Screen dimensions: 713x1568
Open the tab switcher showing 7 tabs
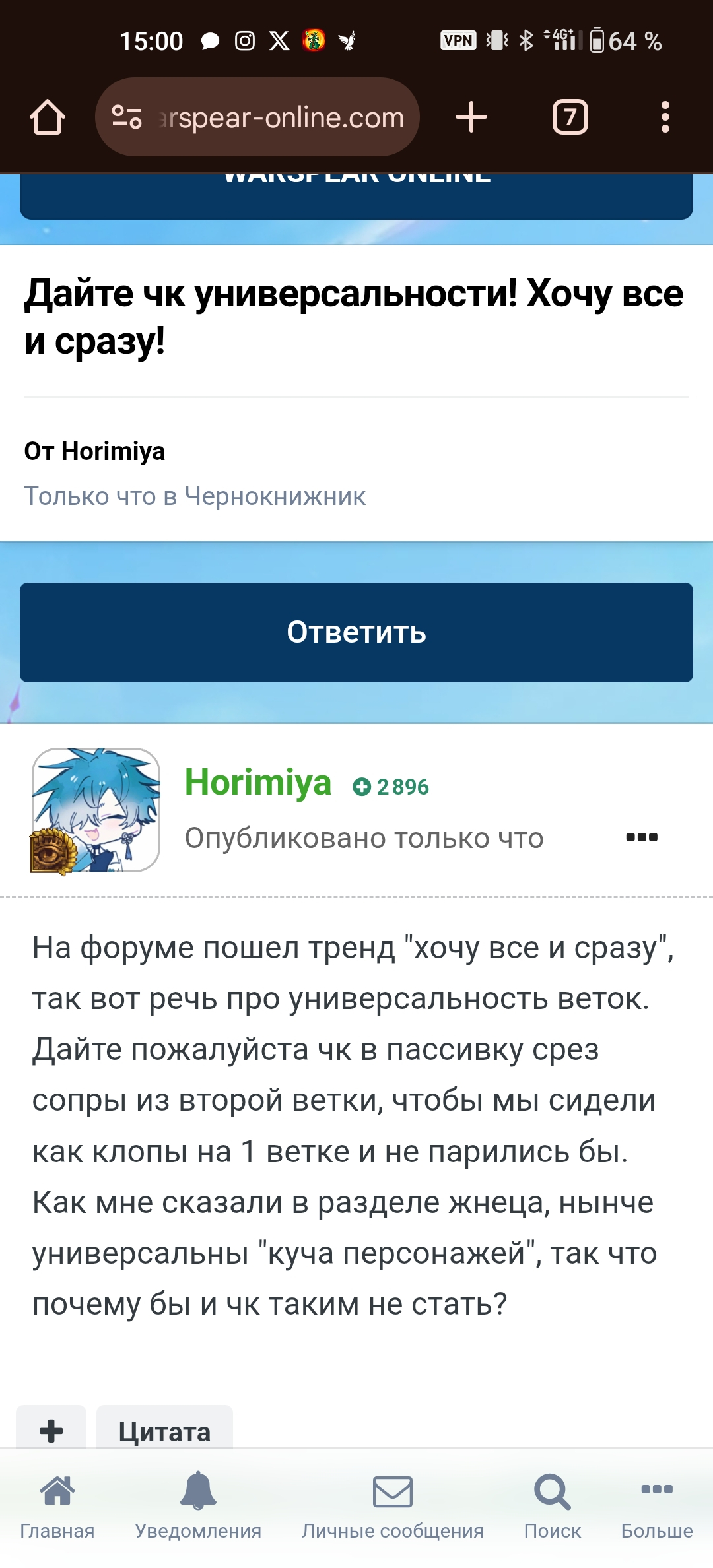click(570, 117)
